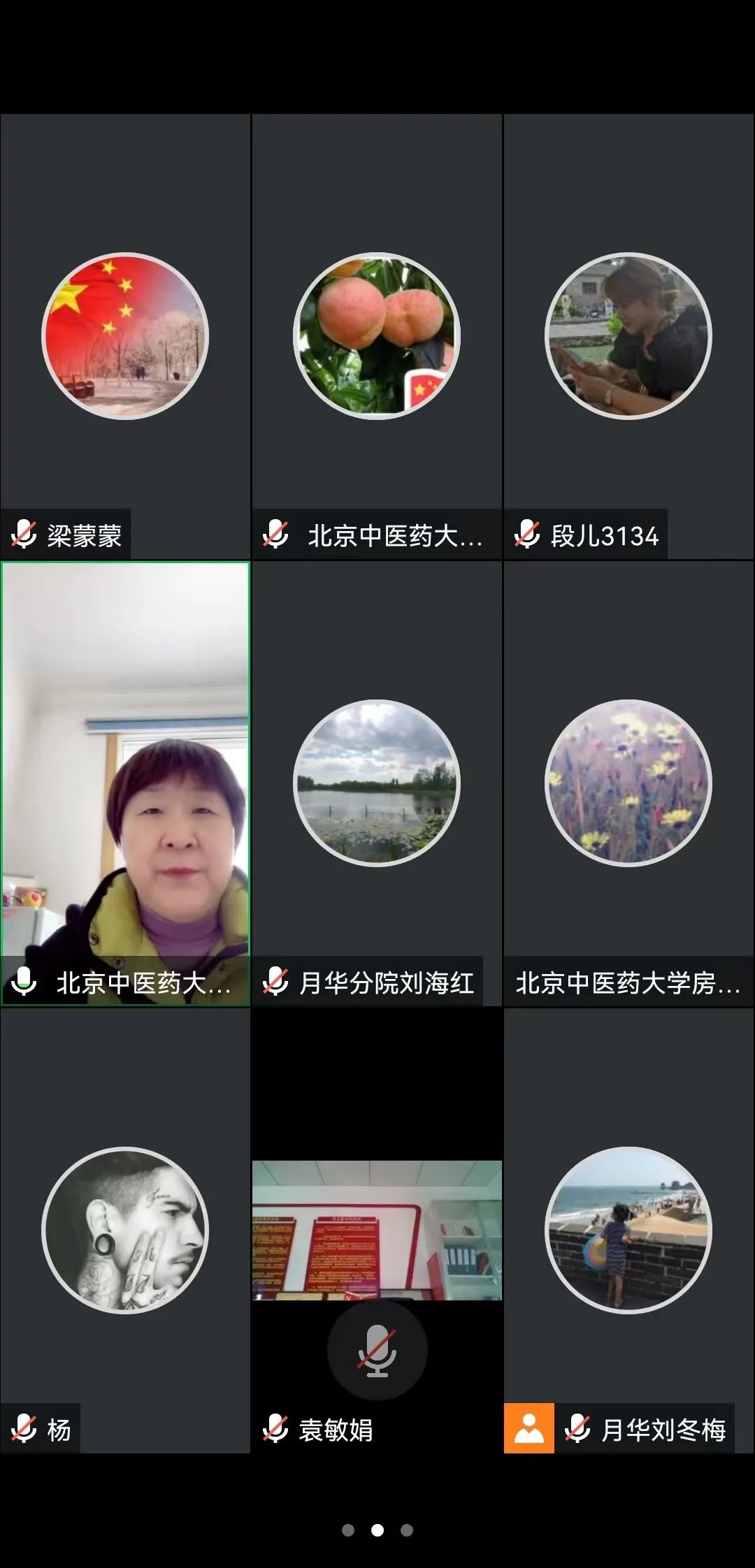Open the peach avatar participant tile
Image resolution: width=755 pixels, height=1568 pixels.
click(377, 336)
